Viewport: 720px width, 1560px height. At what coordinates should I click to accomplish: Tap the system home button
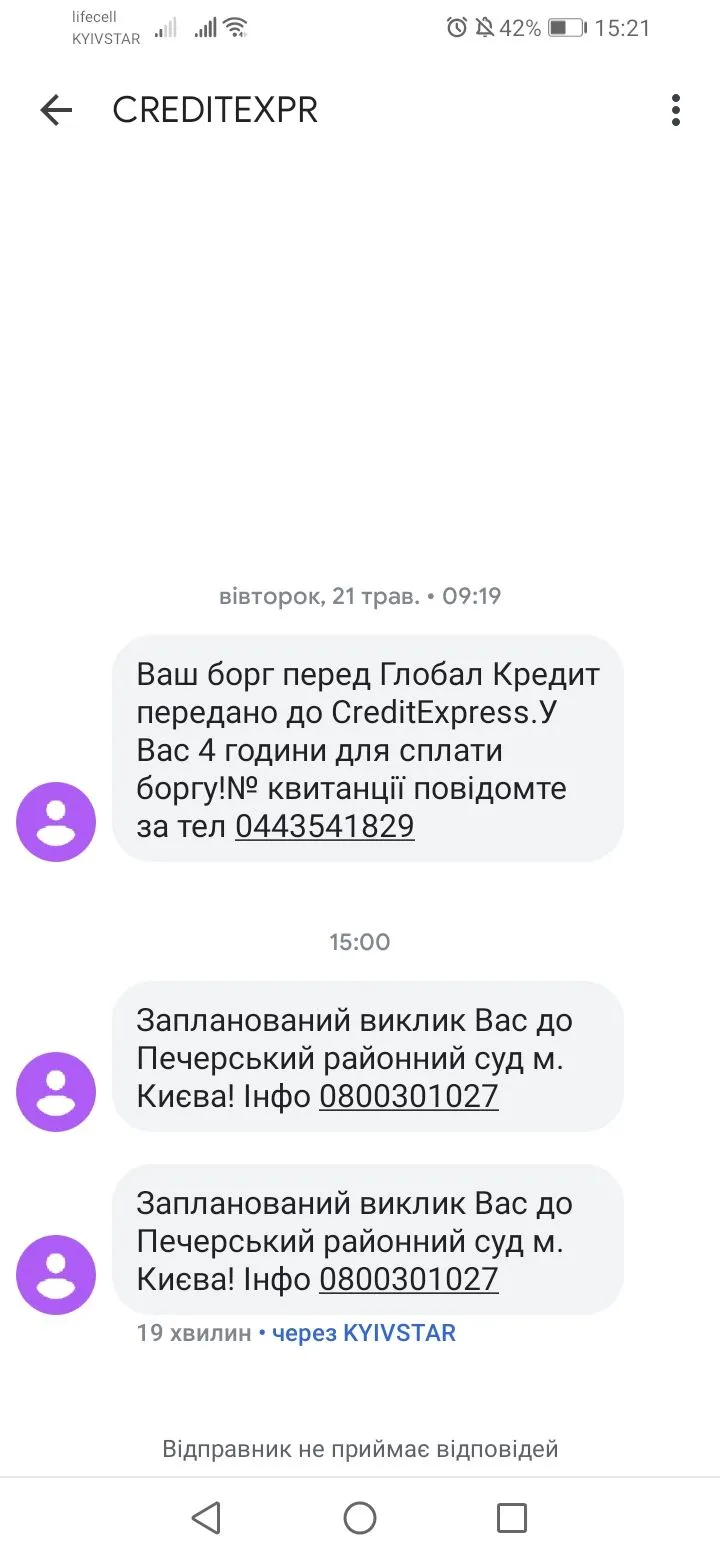click(360, 1518)
